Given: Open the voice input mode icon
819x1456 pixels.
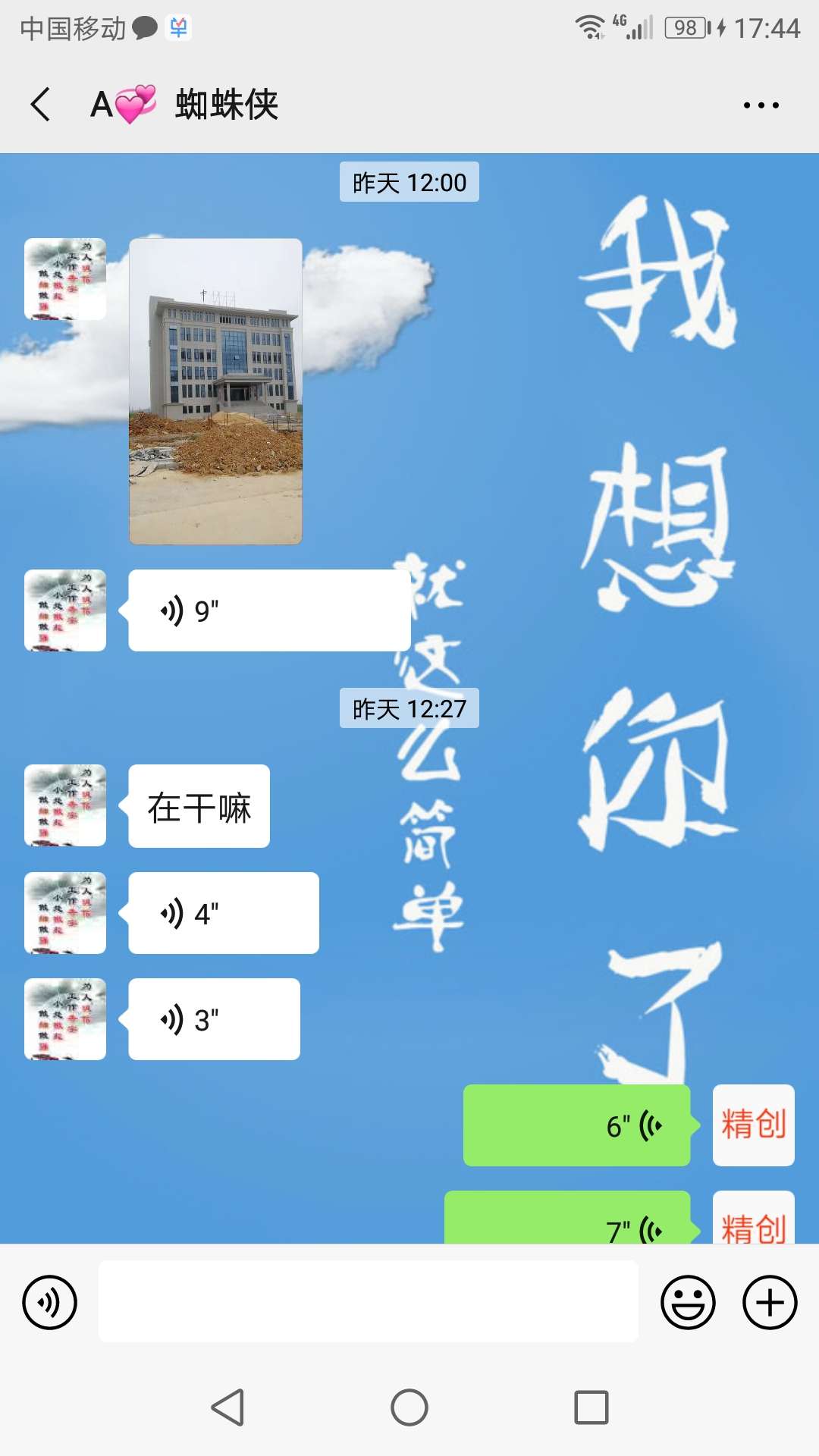Looking at the screenshot, I should click(50, 1301).
